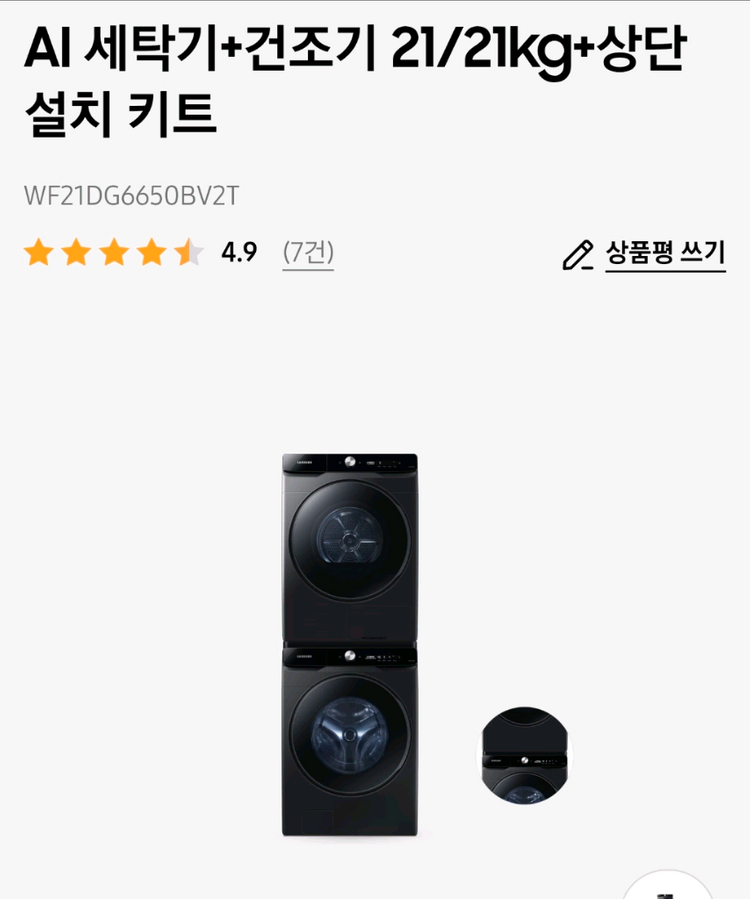Open the washer and dryer product image
The image size is (750, 899).
tap(349, 644)
